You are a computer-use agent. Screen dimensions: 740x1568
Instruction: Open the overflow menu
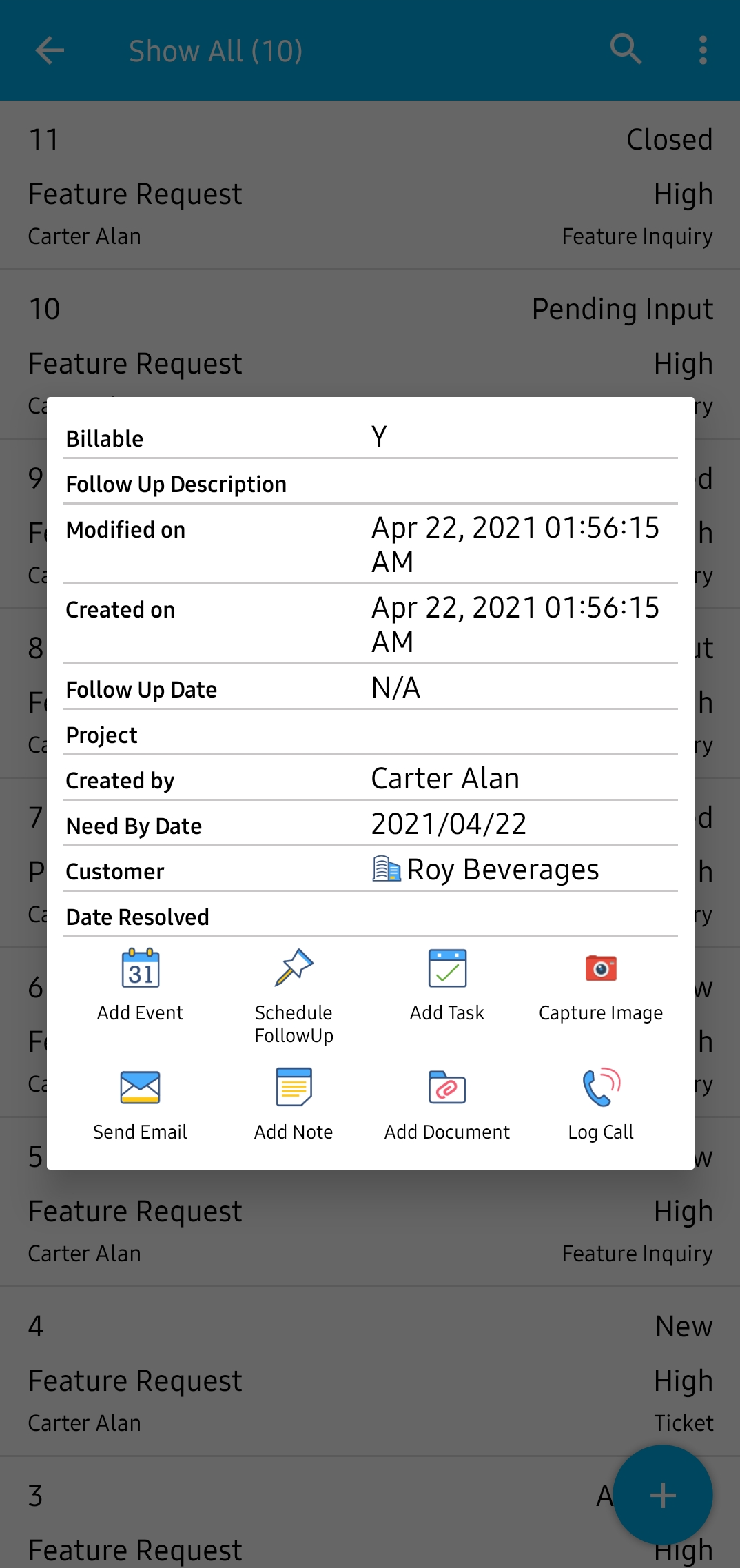(703, 50)
